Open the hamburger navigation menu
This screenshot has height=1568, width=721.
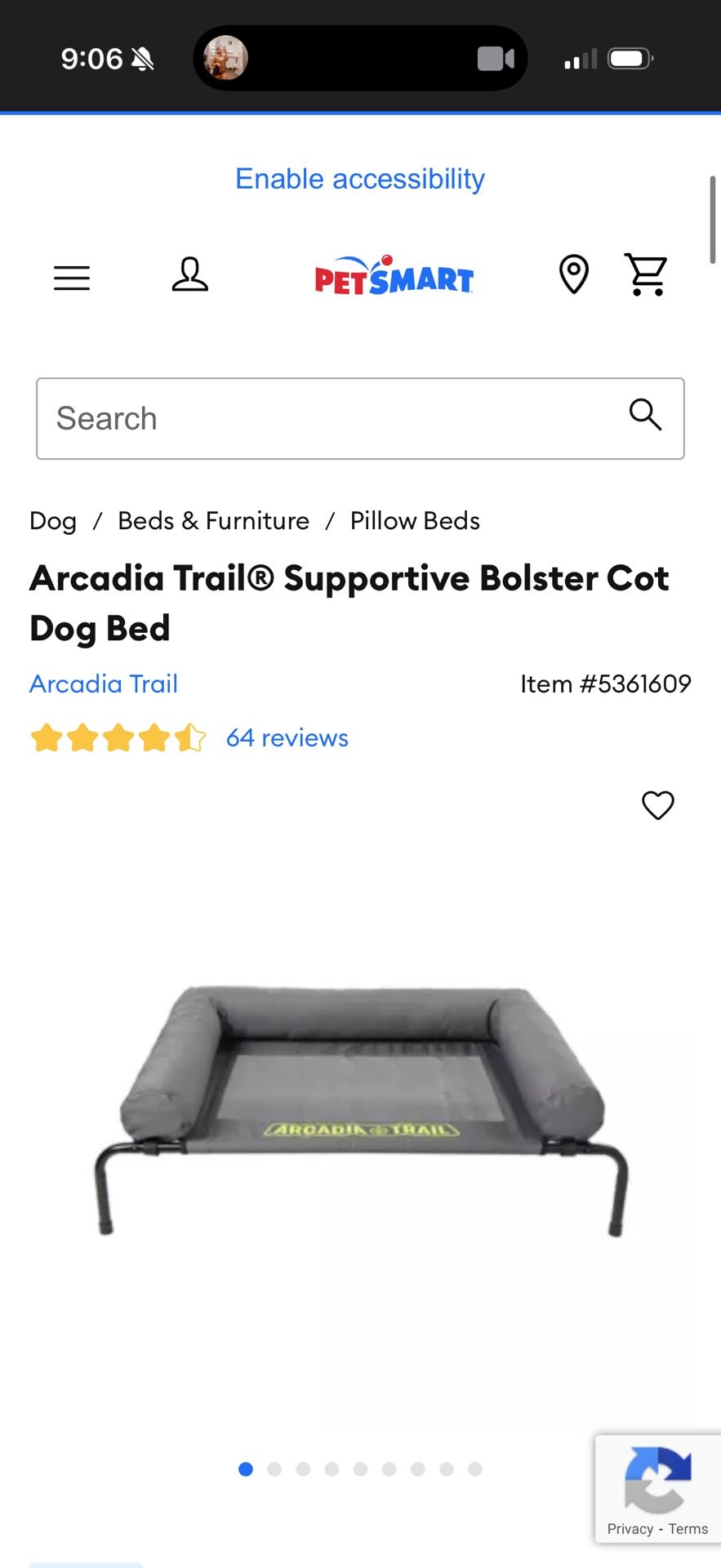tap(71, 278)
